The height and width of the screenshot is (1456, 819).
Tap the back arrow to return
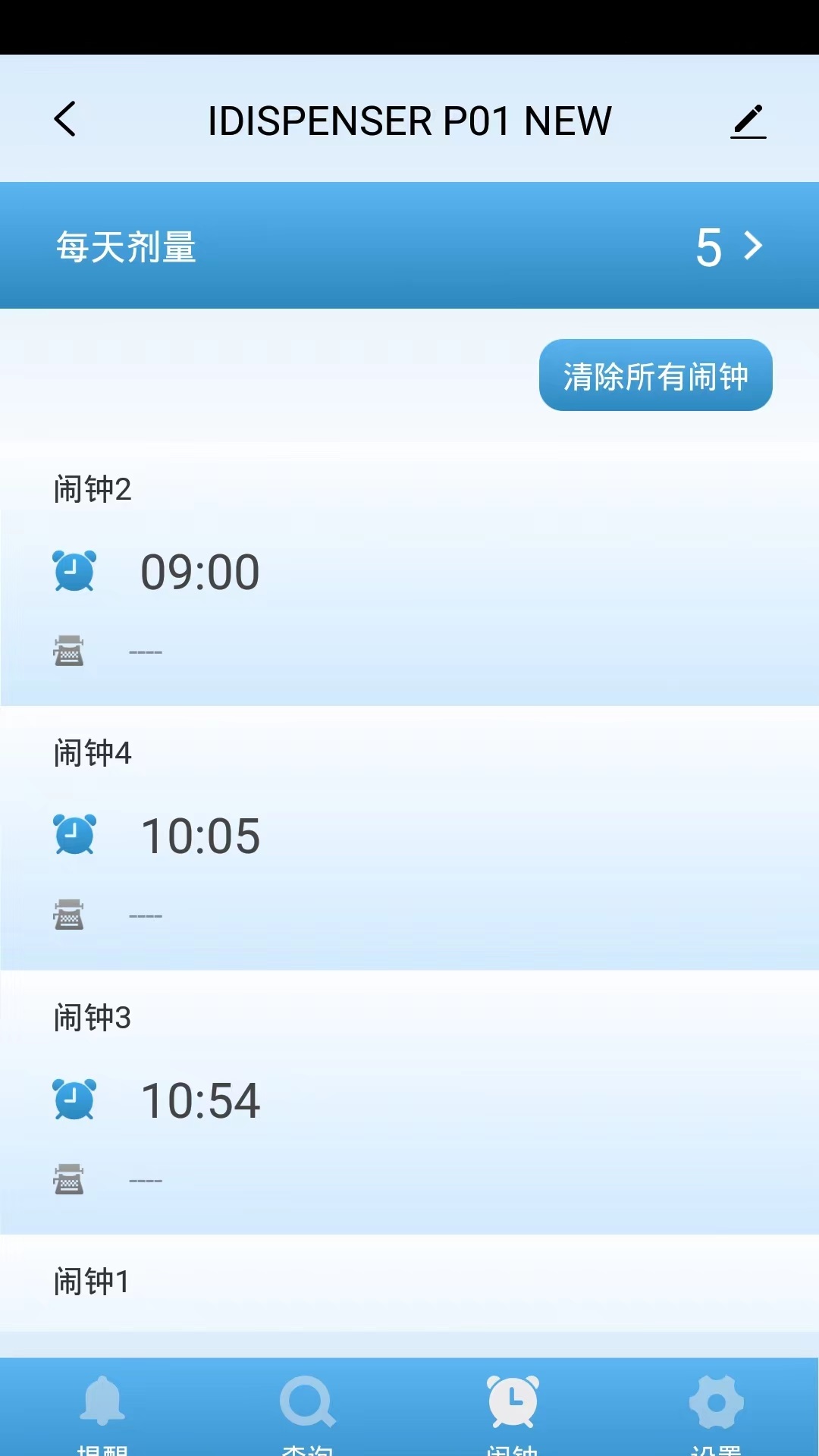pos(64,120)
